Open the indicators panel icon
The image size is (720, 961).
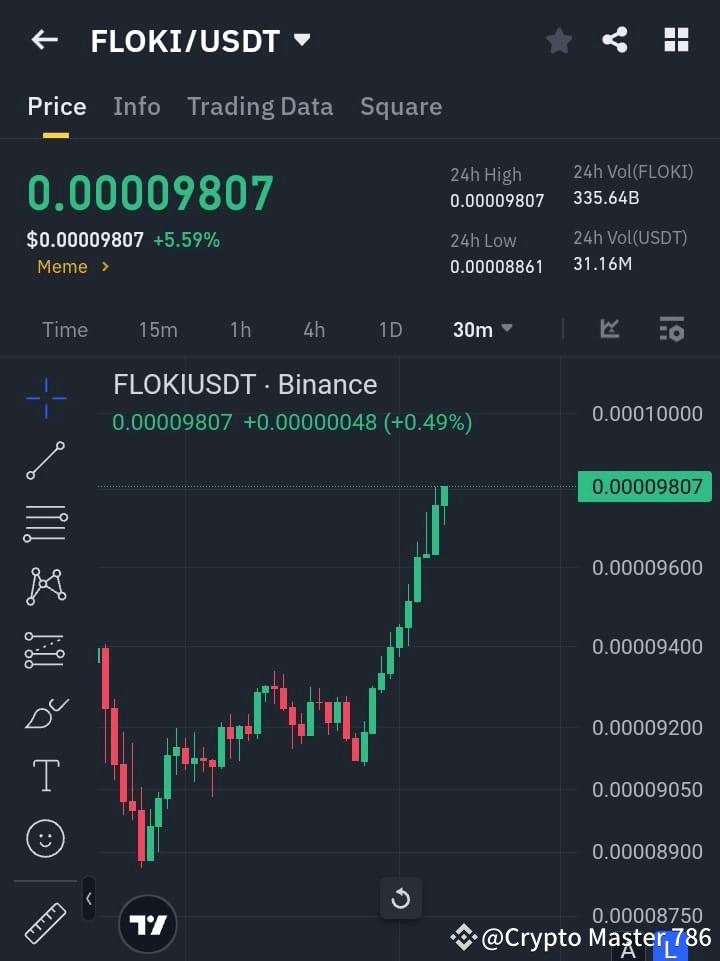tap(609, 329)
